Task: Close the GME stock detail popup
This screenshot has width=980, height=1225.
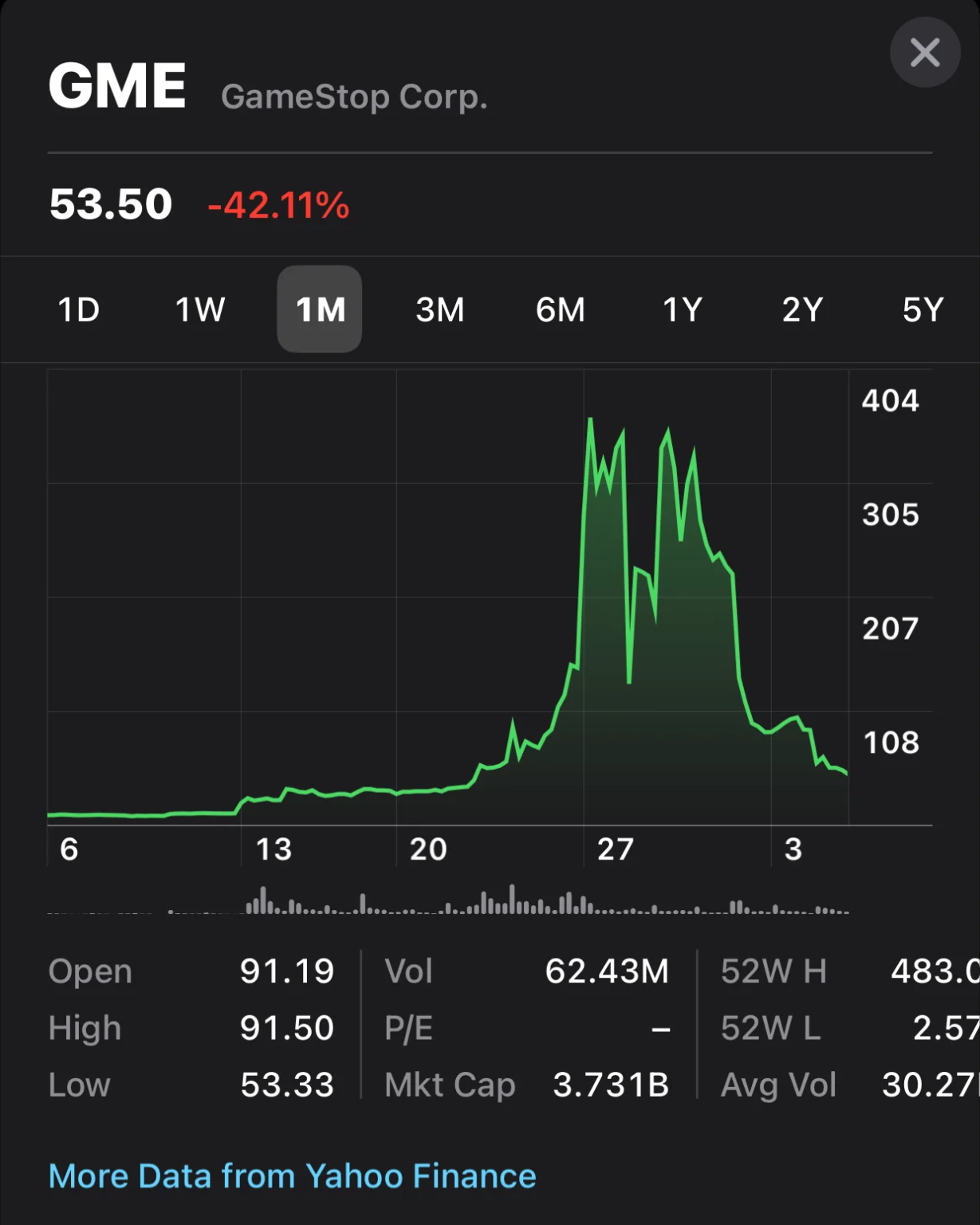Action: (x=924, y=53)
